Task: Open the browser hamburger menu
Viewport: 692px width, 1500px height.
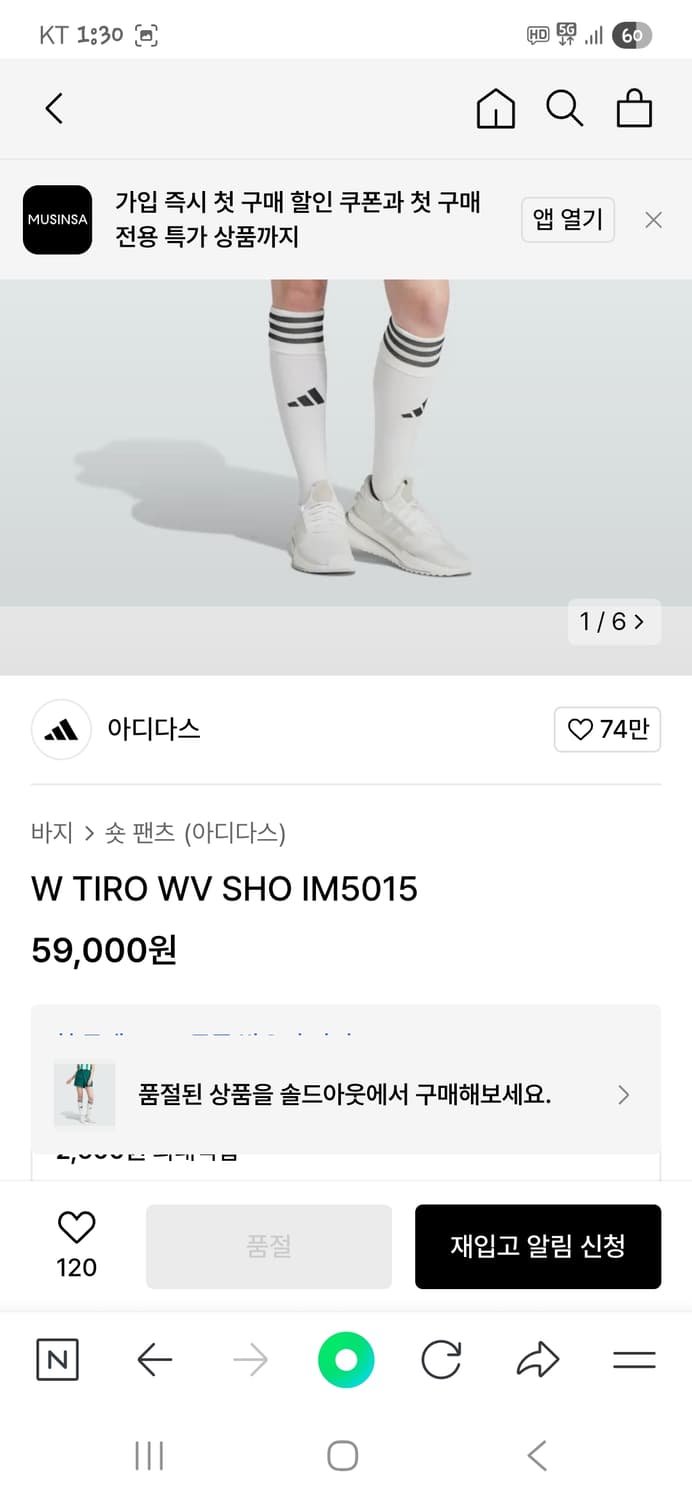Action: click(634, 1360)
